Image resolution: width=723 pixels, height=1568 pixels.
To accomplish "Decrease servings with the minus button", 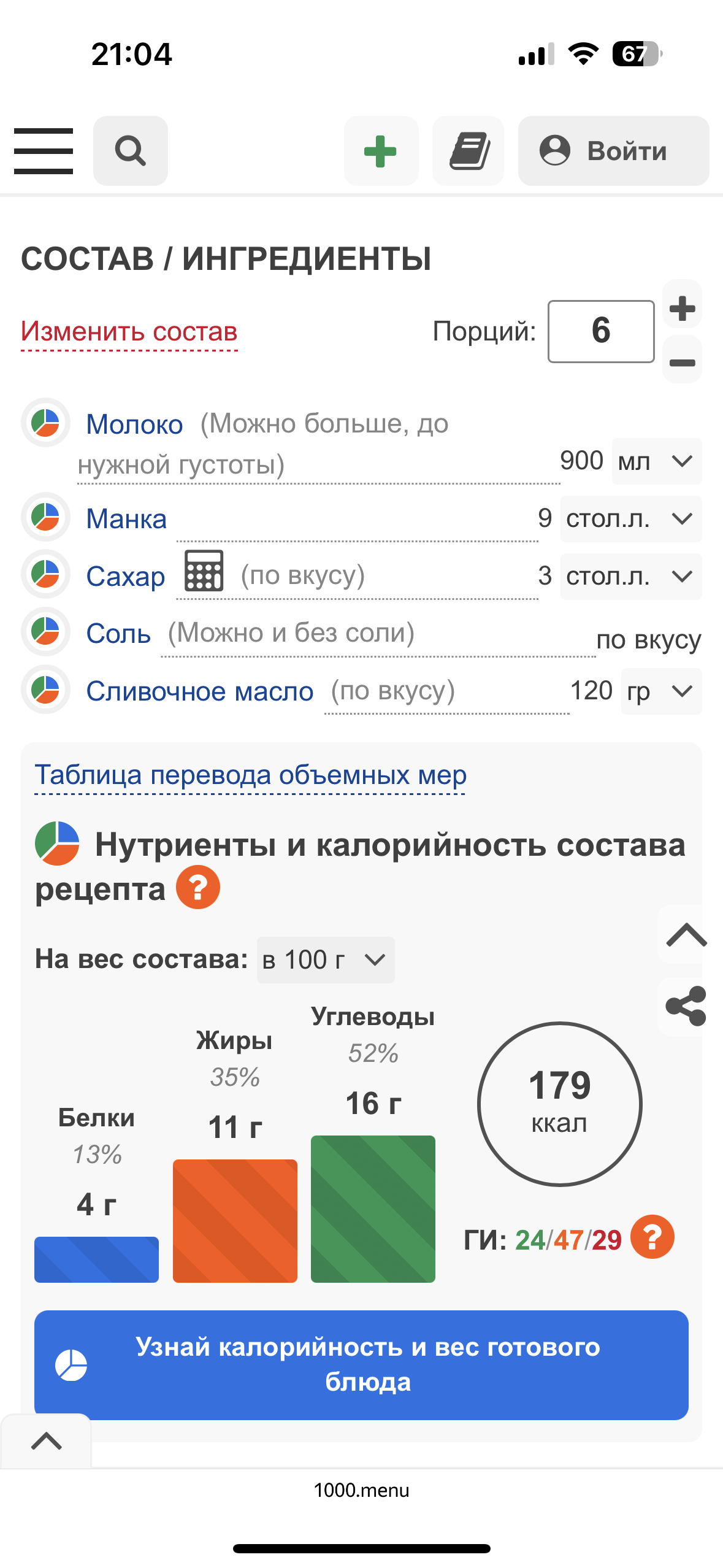I will tap(682, 362).
